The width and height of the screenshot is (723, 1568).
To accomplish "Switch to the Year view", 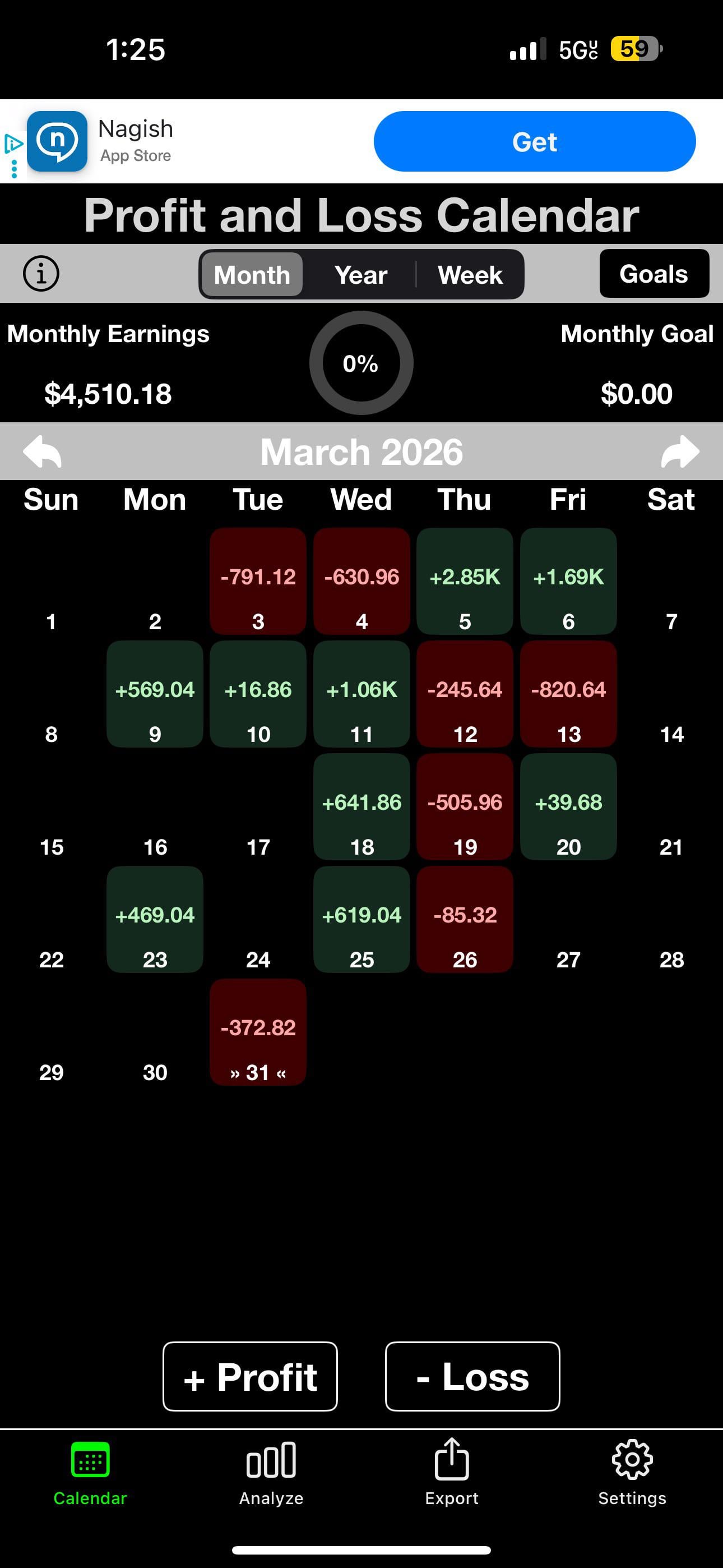I will coord(360,275).
